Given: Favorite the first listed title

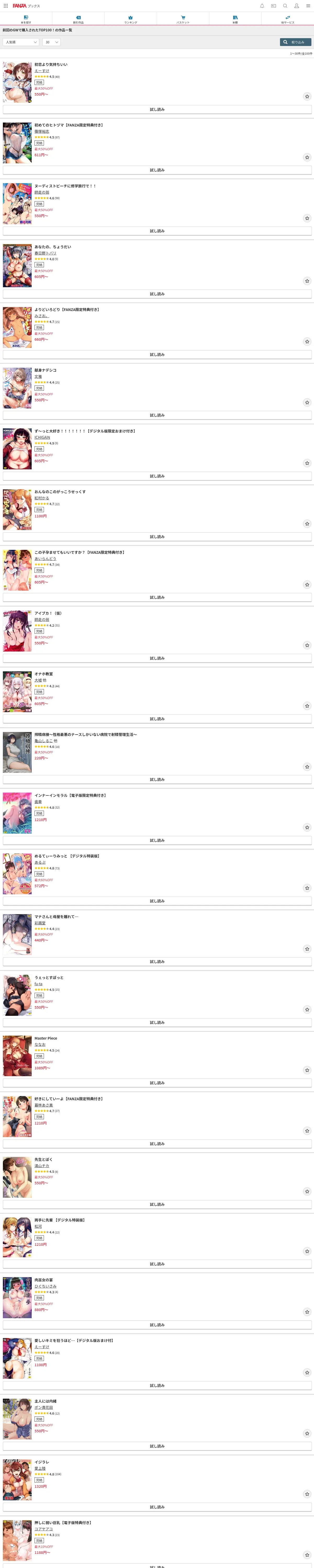Looking at the screenshot, I should click(x=307, y=97).
